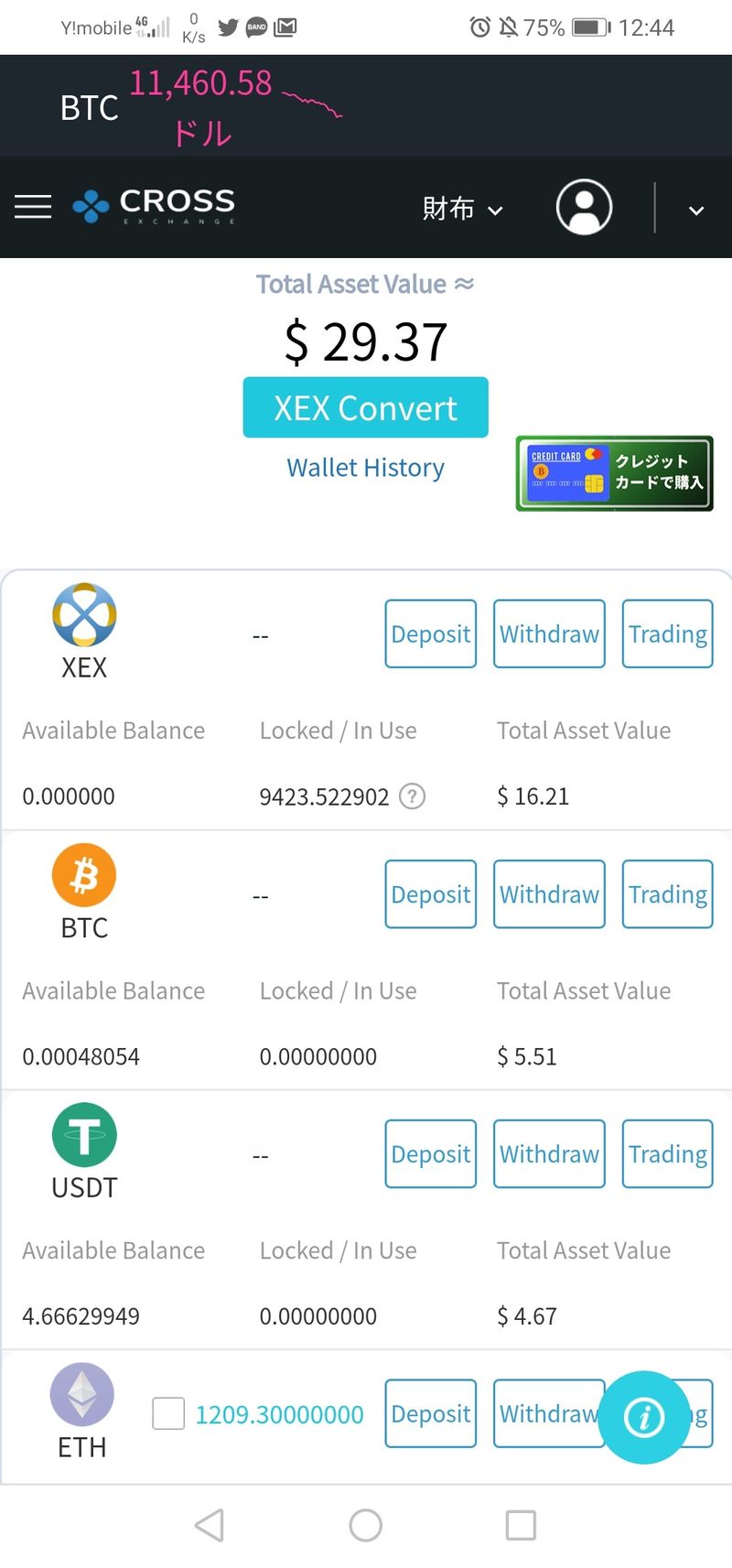Withdraw USDT from the wallet
Viewport: 732px width, 1568px height.
click(549, 1153)
